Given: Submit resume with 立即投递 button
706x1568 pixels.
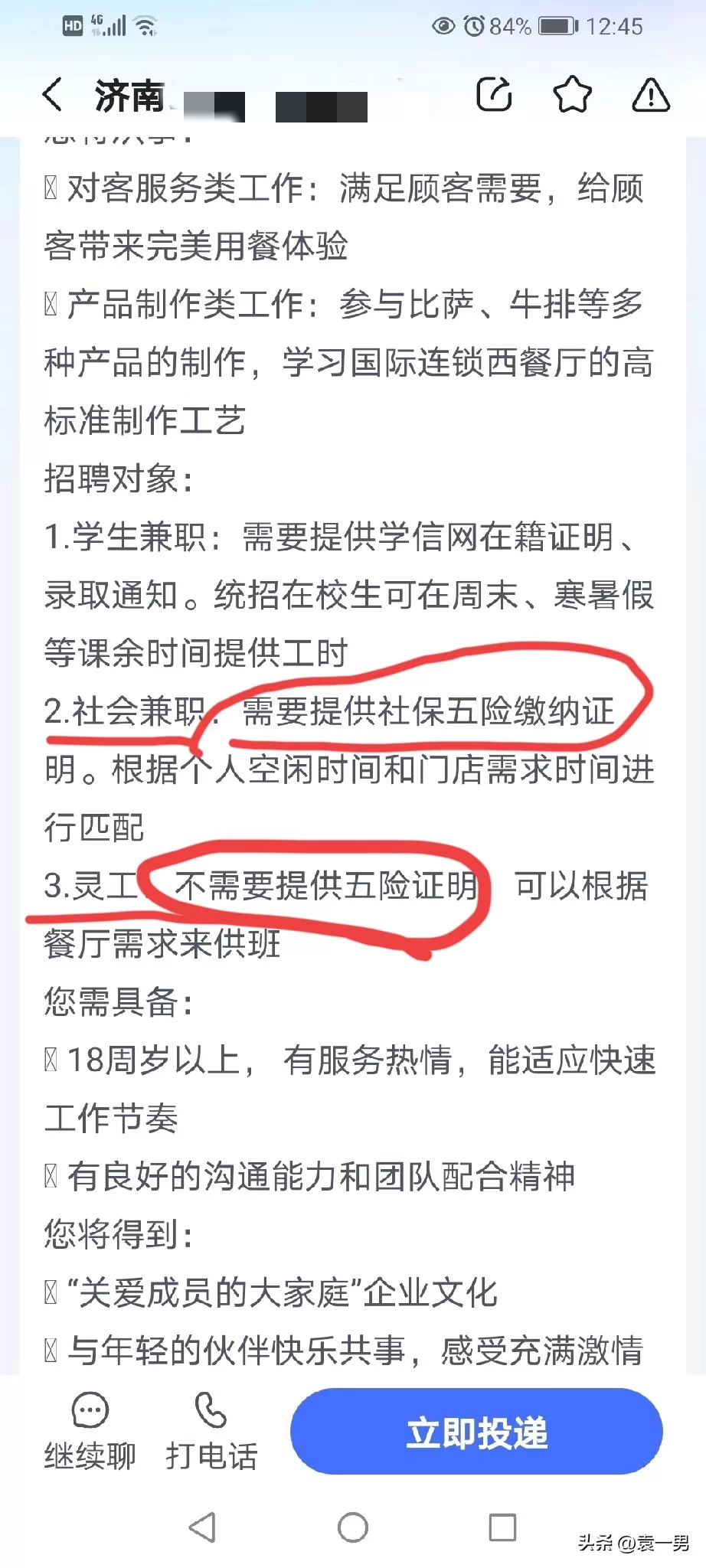Looking at the screenshot, I should coord(476,1432).
